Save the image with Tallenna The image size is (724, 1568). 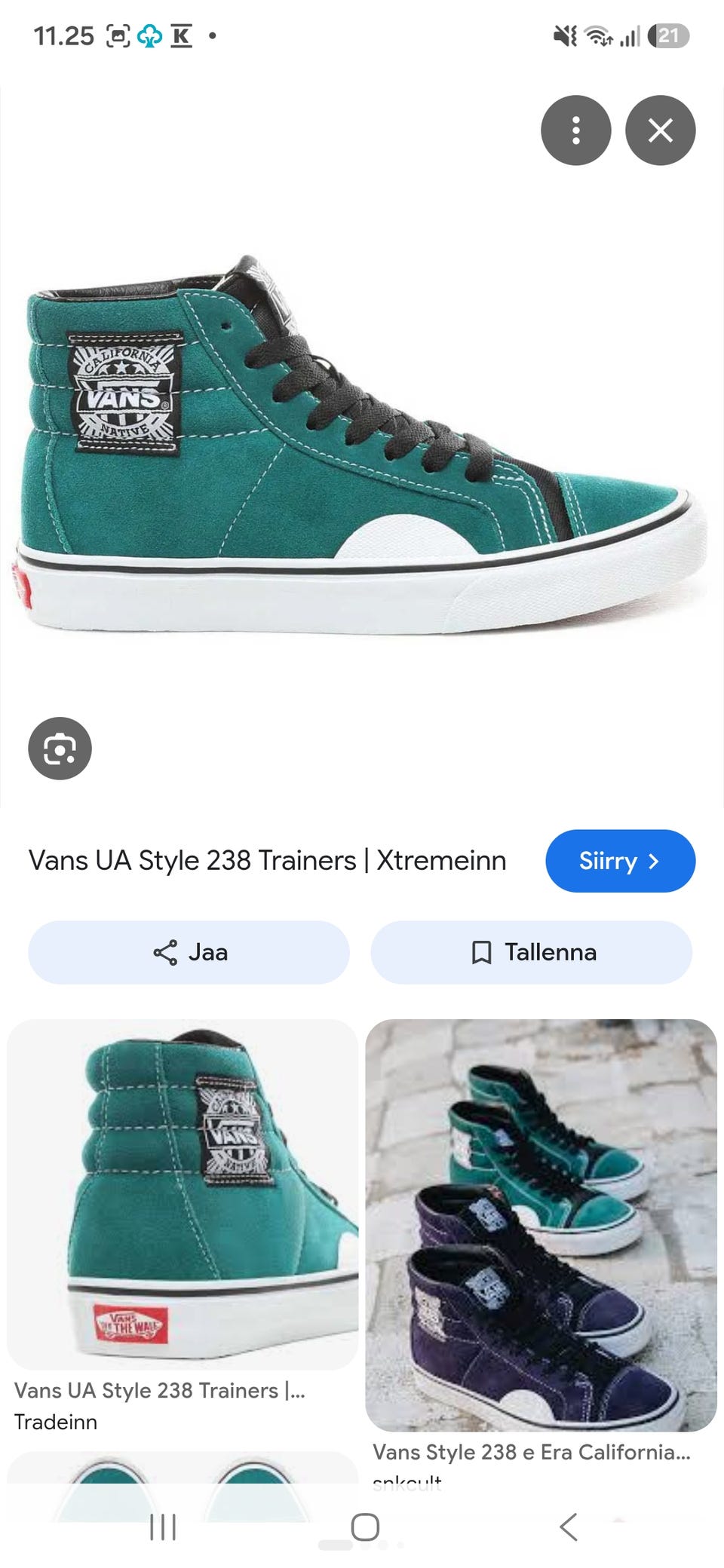point(531,952)
